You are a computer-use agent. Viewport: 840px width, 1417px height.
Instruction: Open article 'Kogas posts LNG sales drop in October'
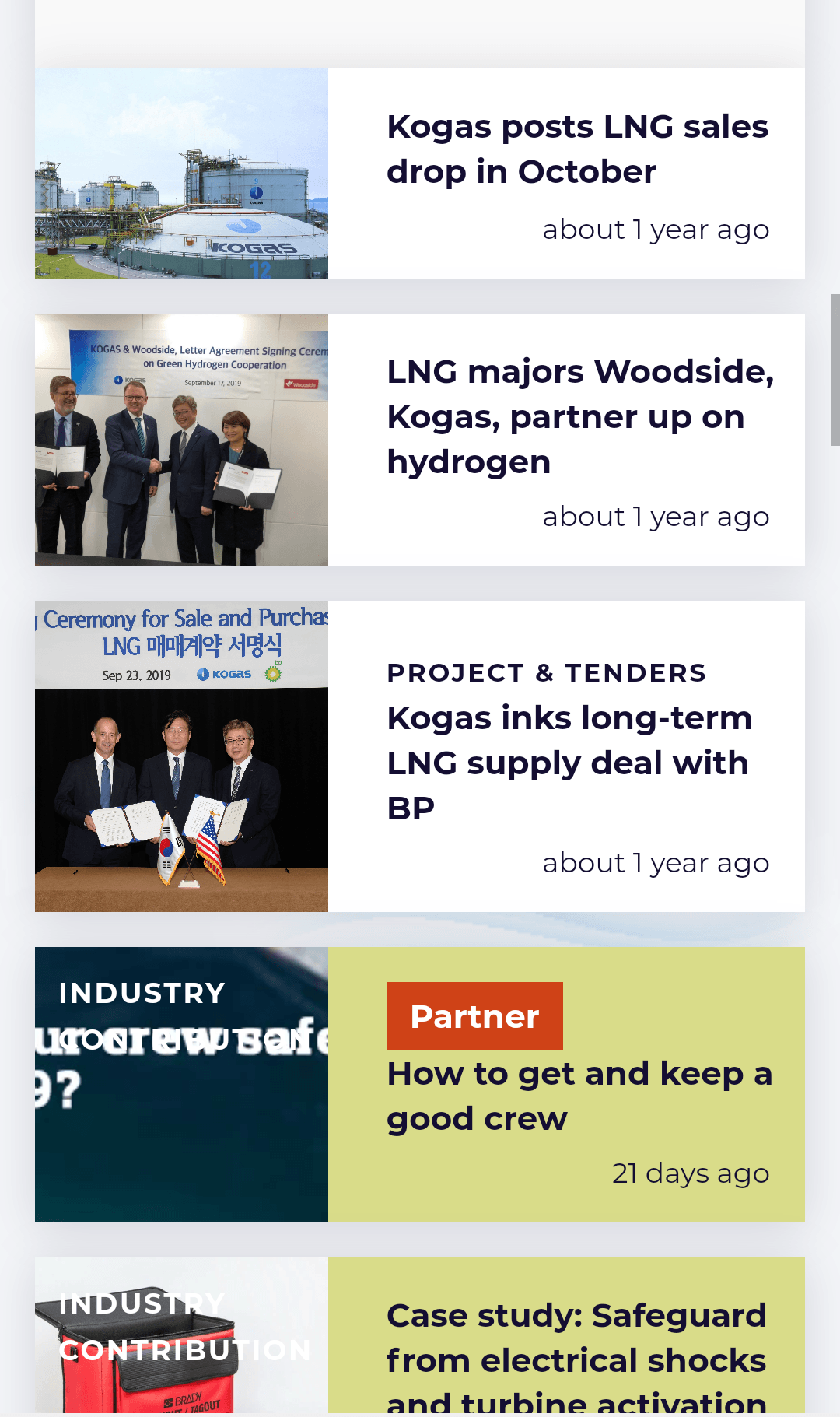tap(577, 149)
